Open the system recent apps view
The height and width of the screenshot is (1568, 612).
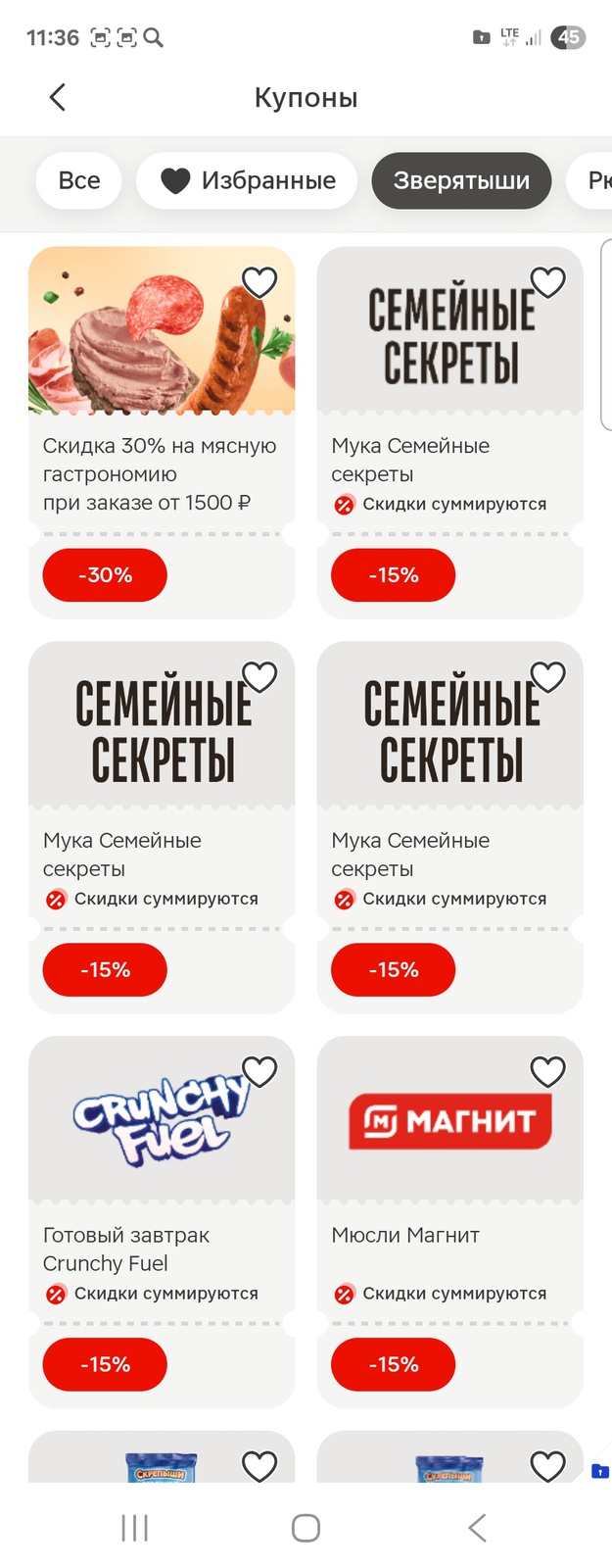pyautogui.click(x=134, y=1528)
